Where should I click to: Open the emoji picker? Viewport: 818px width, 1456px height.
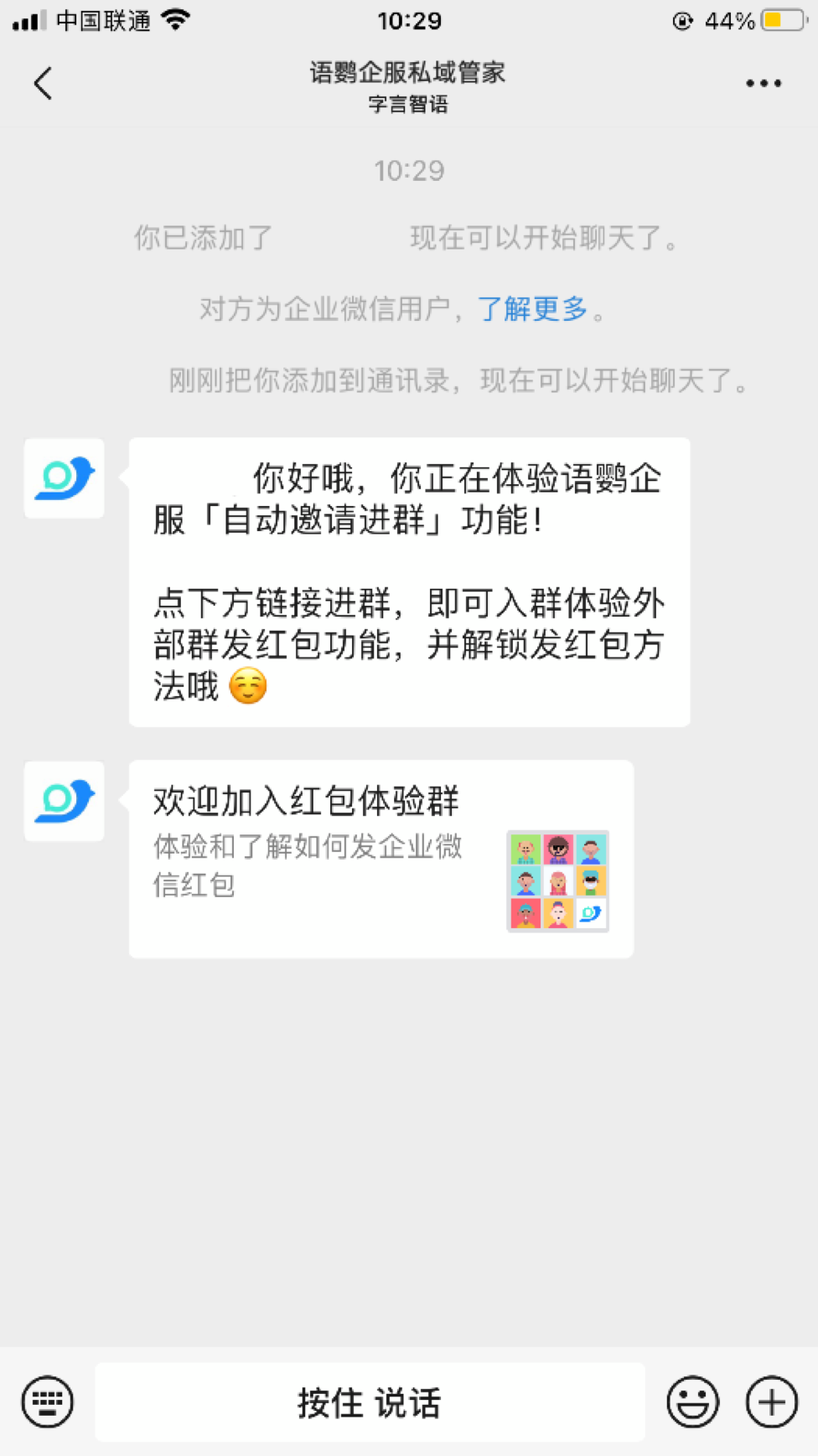click(x=692, y=1402)
